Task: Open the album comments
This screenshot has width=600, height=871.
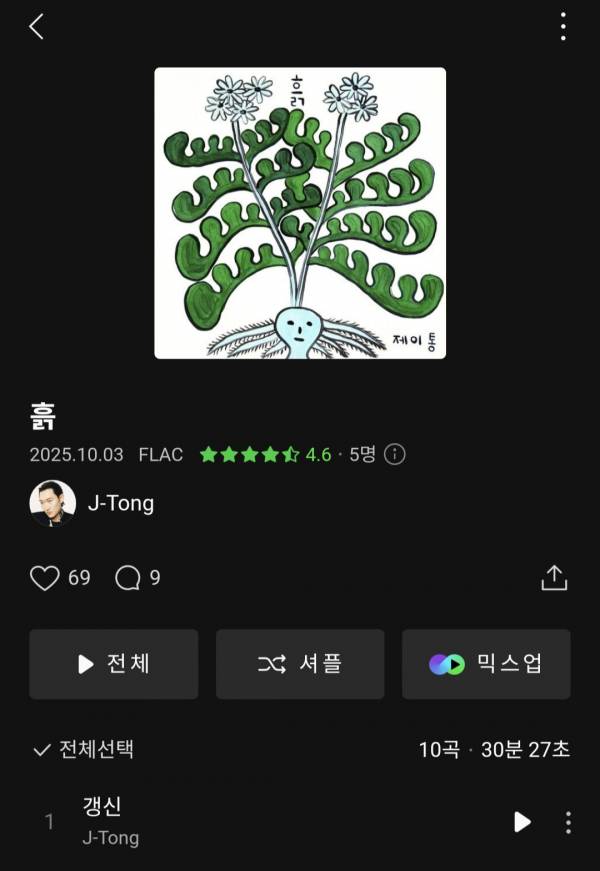Action: coord(128,578)
